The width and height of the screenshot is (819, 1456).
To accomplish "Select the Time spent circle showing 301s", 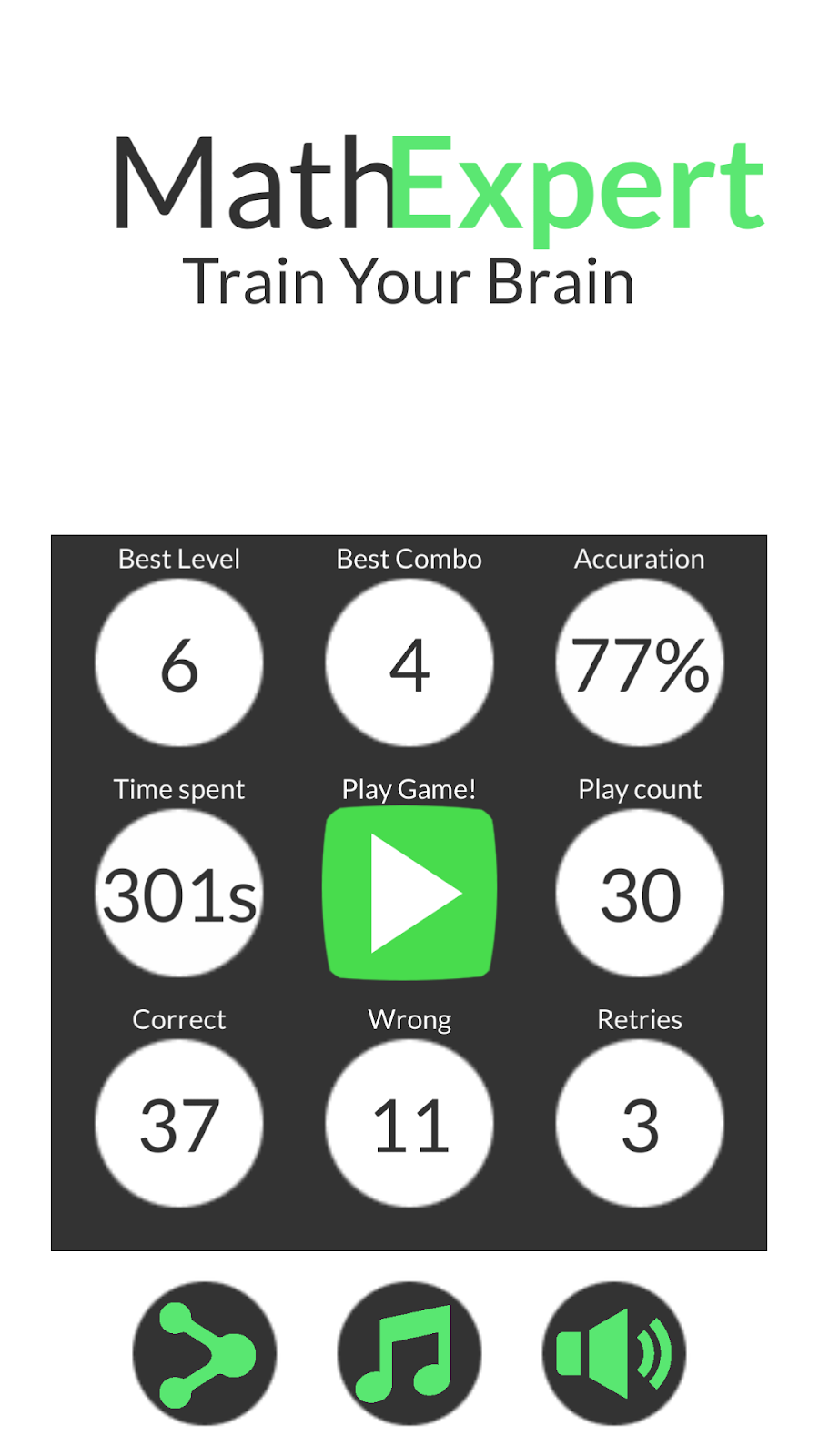I will click(x=178, y=894).
